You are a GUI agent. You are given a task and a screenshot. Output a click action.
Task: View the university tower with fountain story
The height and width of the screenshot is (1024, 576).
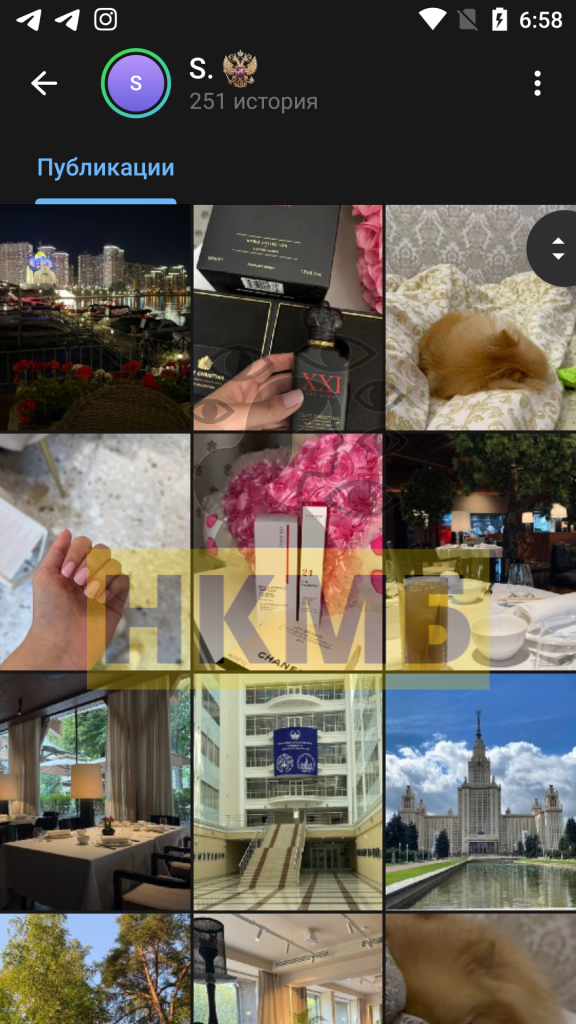(481, 792)
